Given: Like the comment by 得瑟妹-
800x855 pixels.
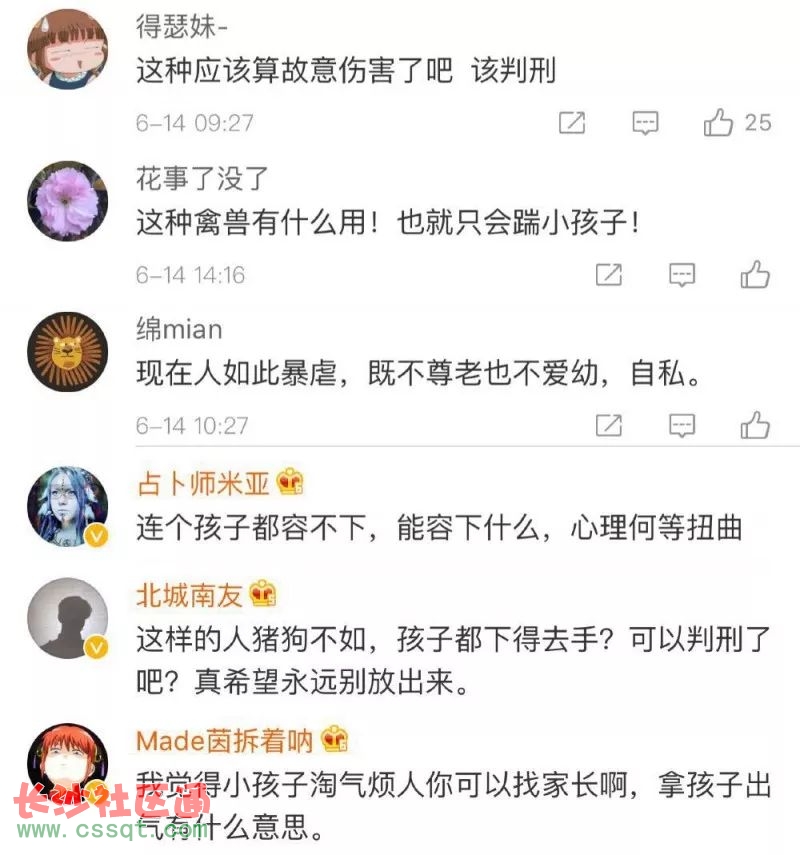Looking at the screenshot, I should [x=719, y=123].
